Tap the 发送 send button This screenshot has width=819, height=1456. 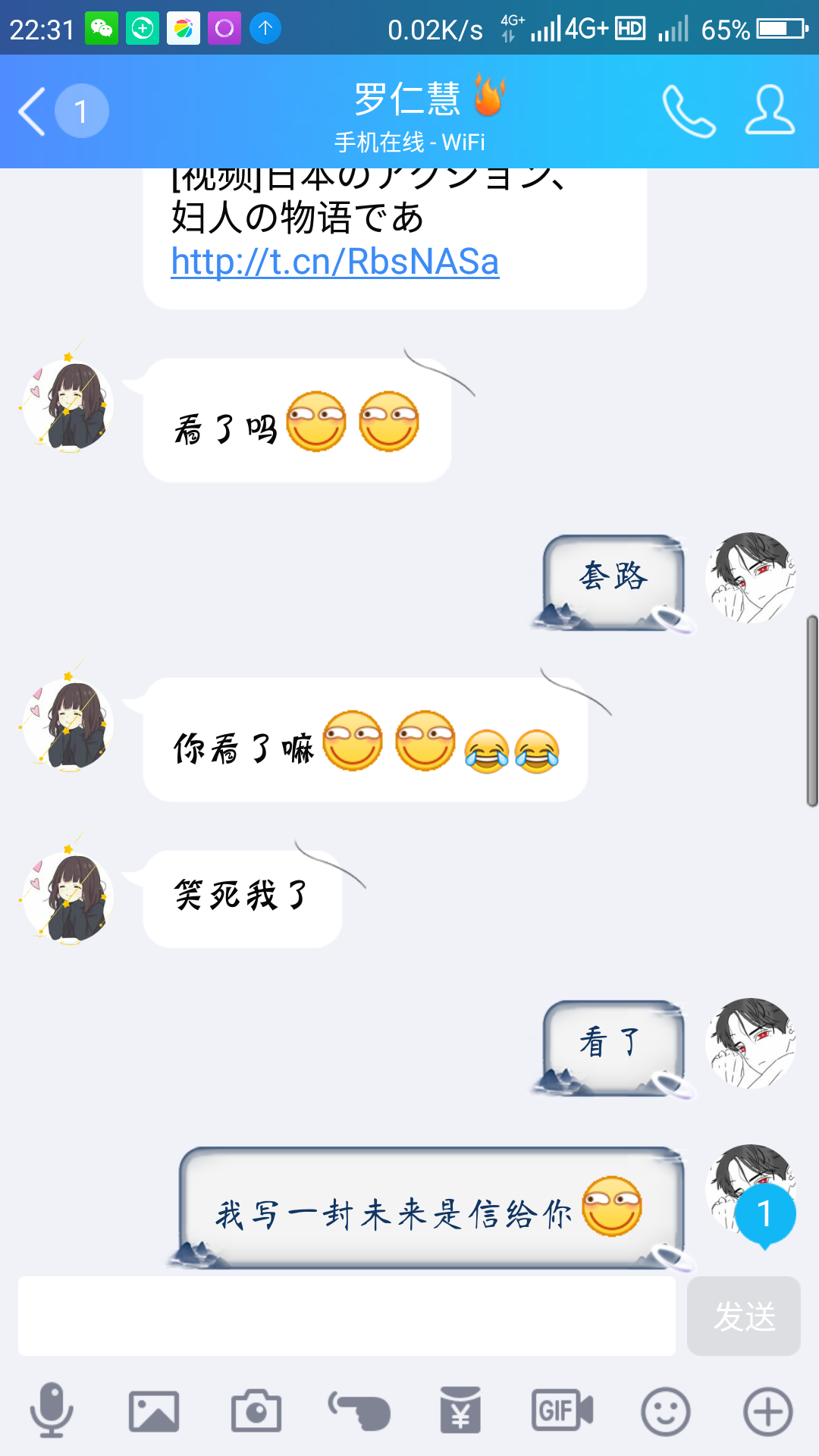(743, 1316)
